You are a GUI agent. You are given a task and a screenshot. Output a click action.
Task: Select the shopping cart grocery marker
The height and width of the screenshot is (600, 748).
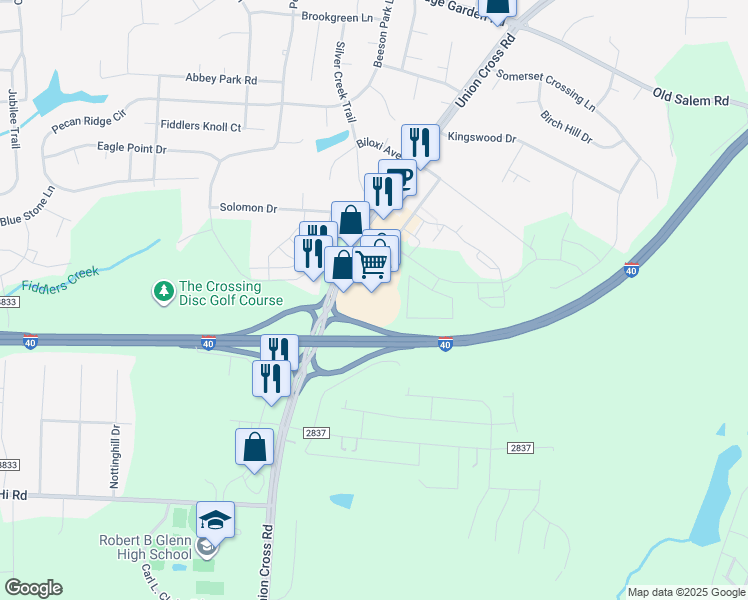pos(371,266)
